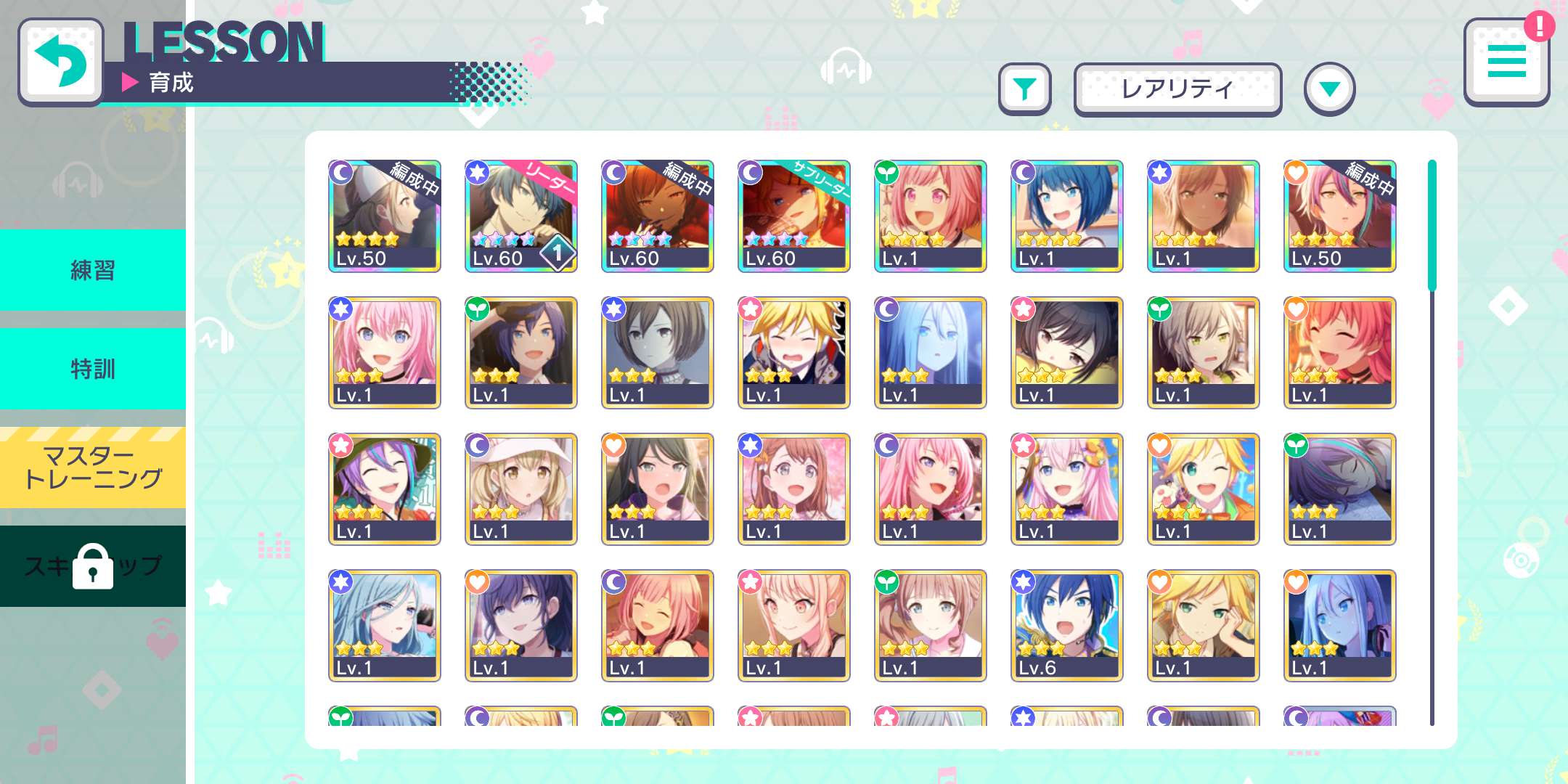Choose the sleeping purple-haired three-star card
This screenshot has height=784, width=1568.
1339,489
